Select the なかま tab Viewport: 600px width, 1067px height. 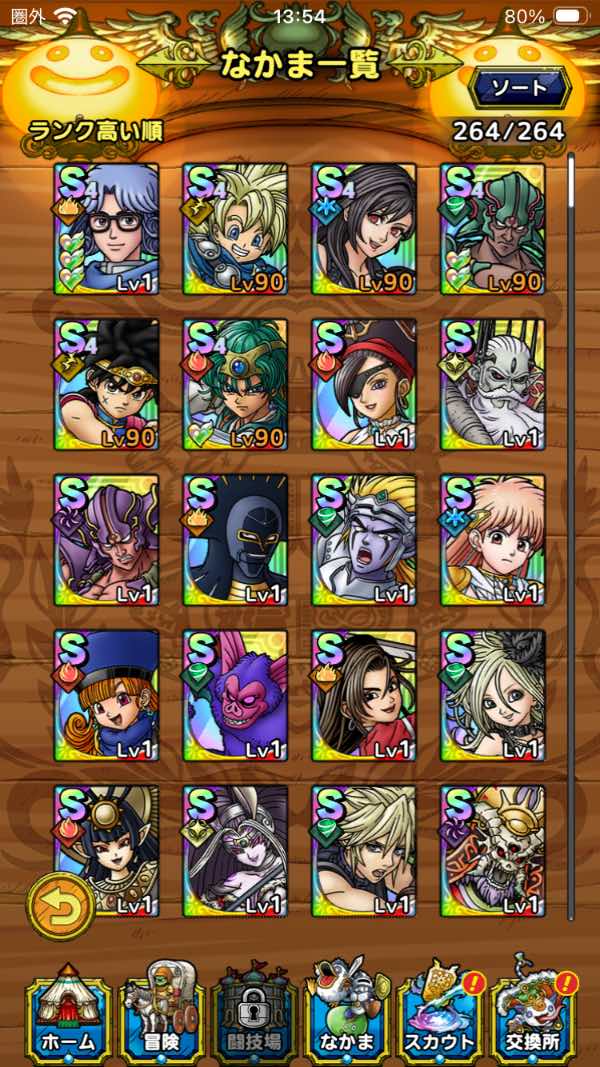(346, 1014)
